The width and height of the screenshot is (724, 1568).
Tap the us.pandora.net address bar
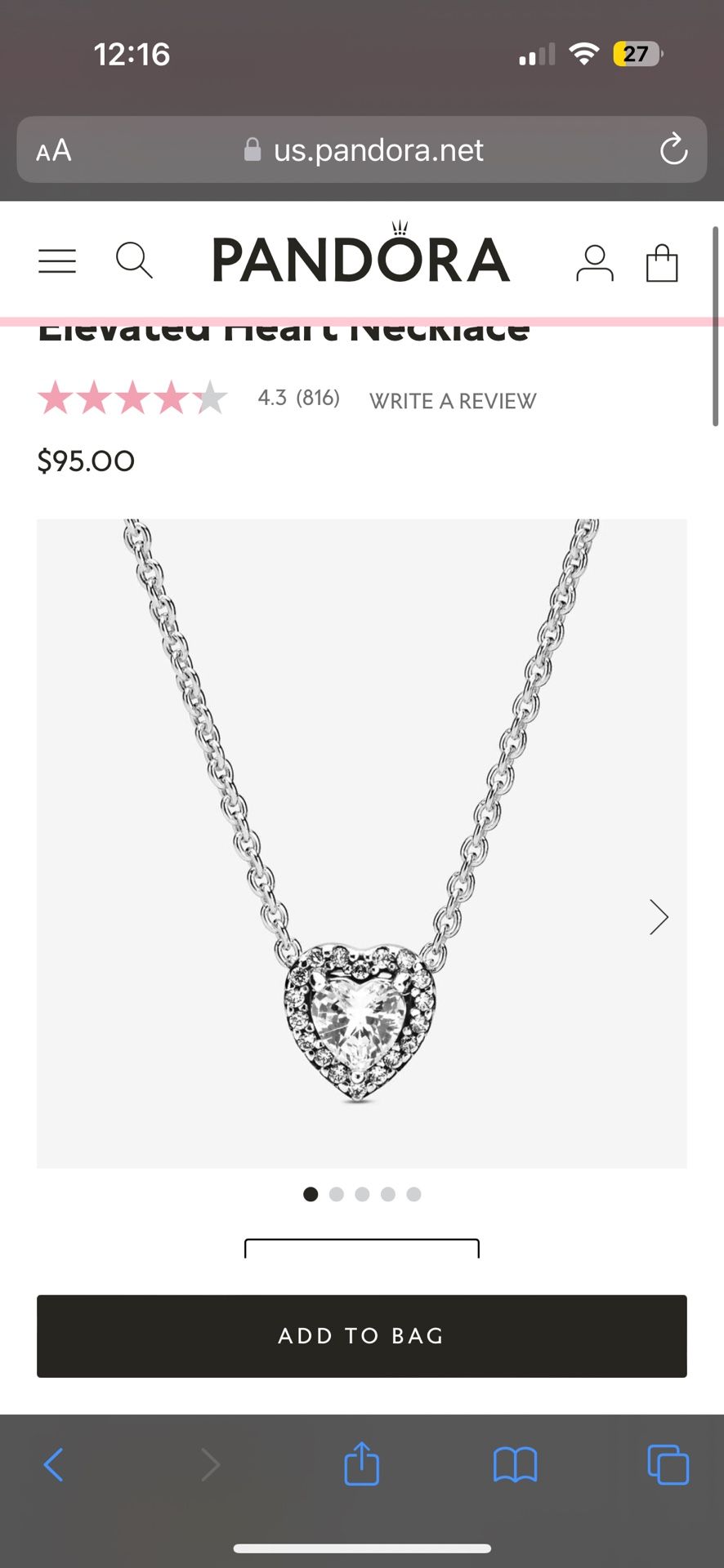364,150
